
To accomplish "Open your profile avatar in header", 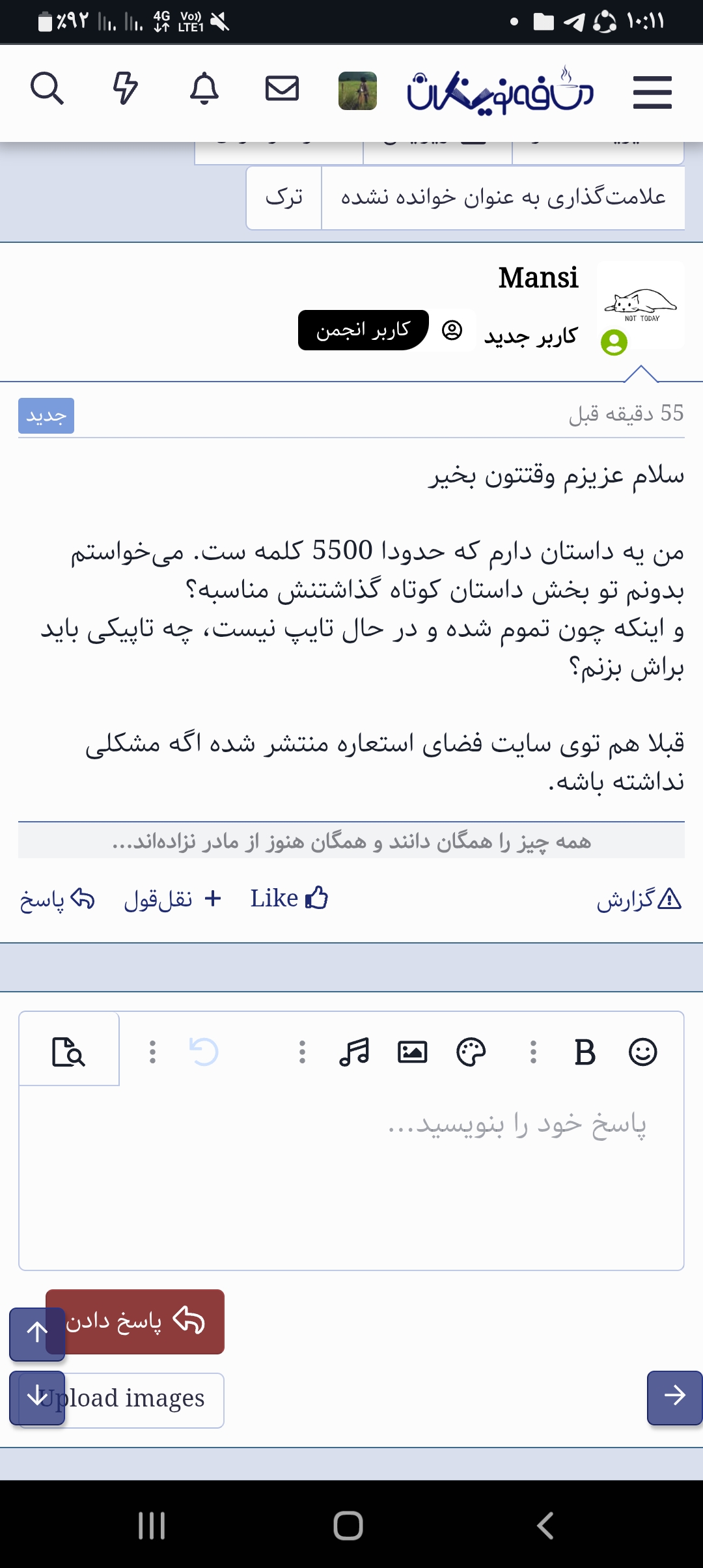I will [x=357, y=91].
